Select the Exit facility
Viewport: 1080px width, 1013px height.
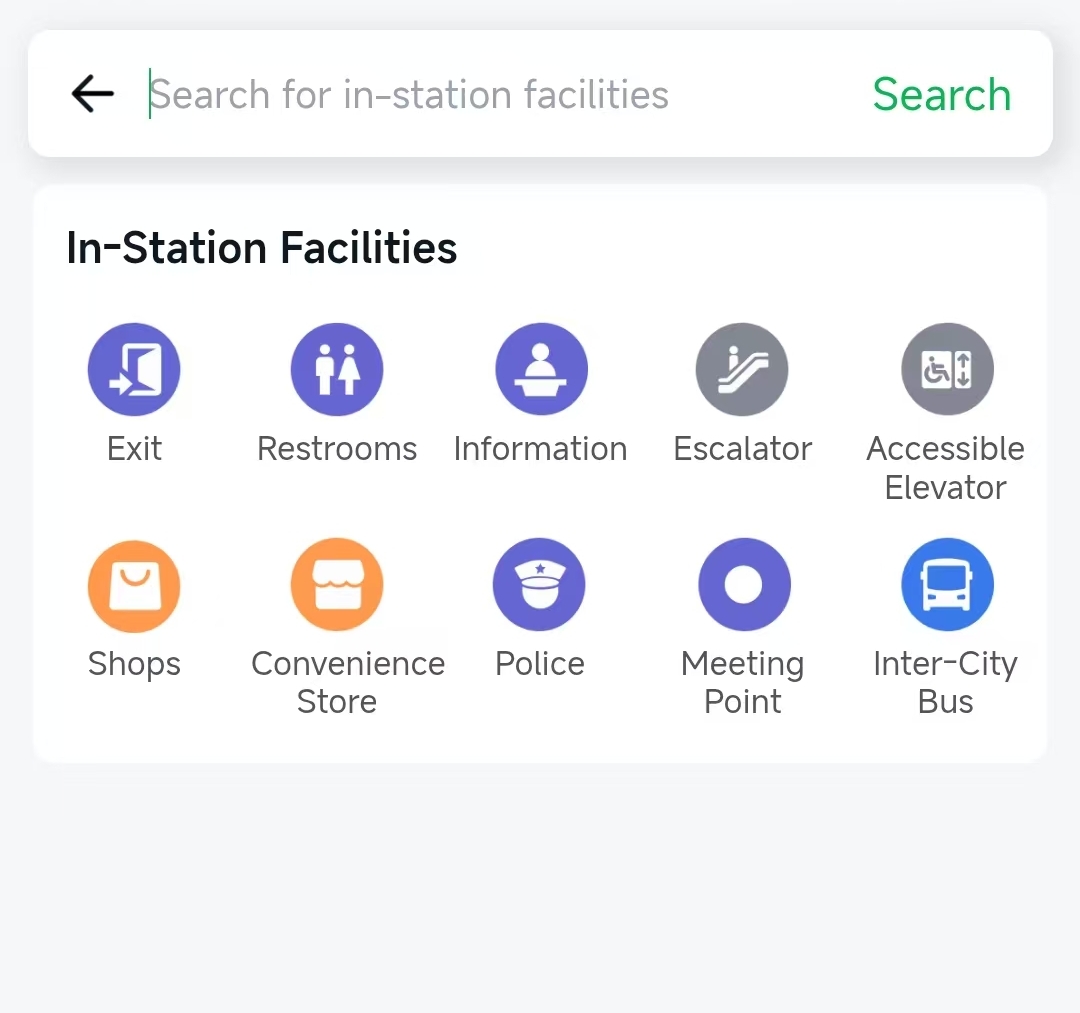click(134, 369)
